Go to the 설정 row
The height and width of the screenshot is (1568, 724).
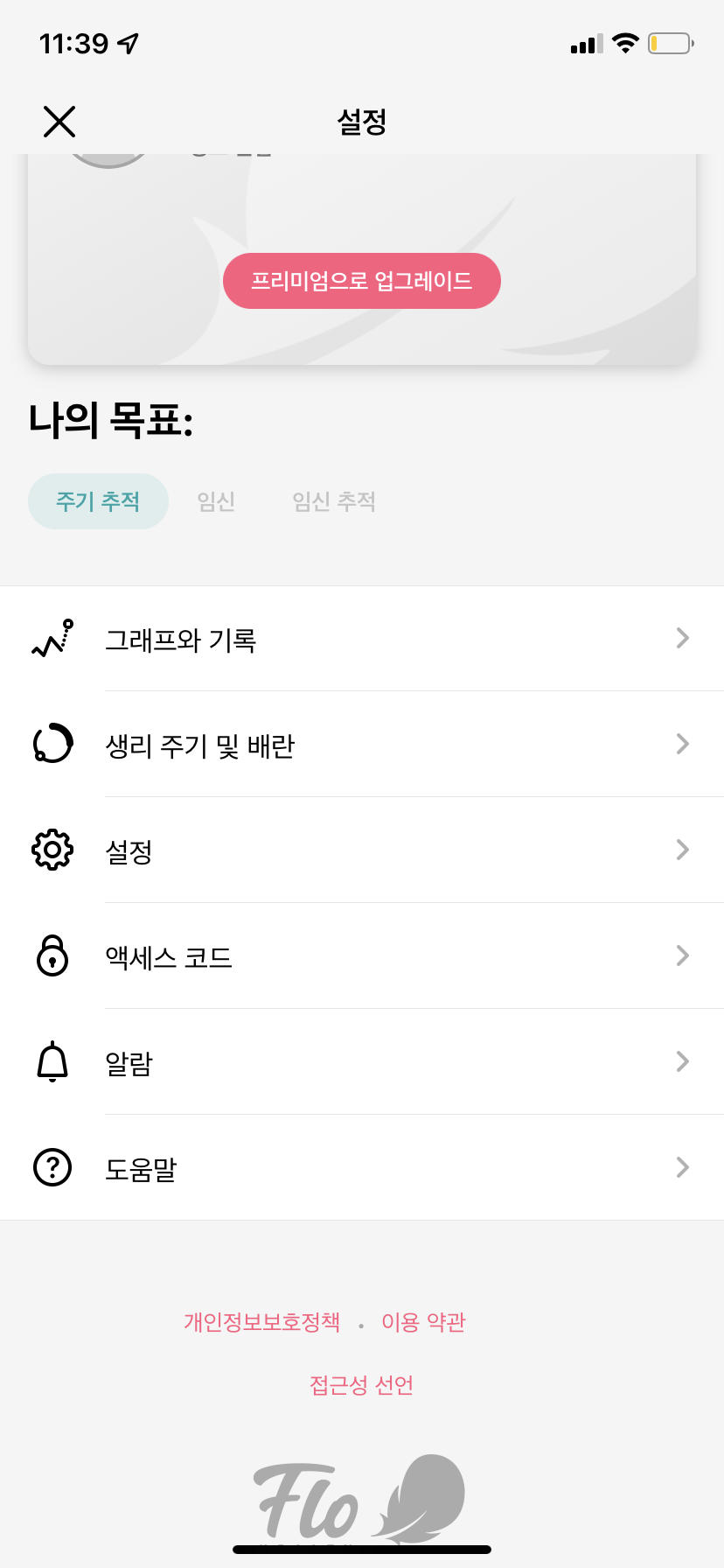tap(362, 850)
